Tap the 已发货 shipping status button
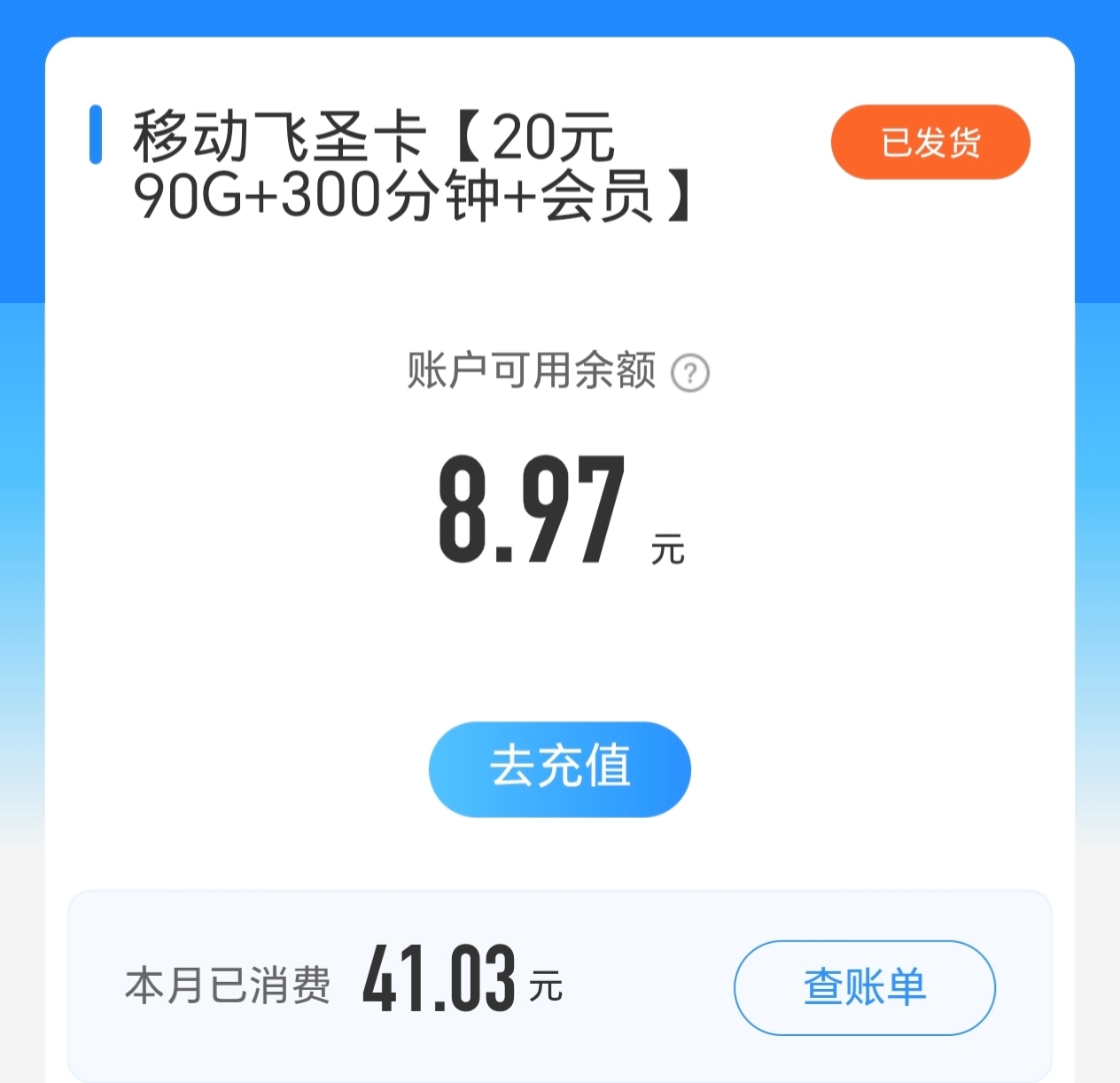Viewport: 1120px width, 1083px height. pos(930,143)
